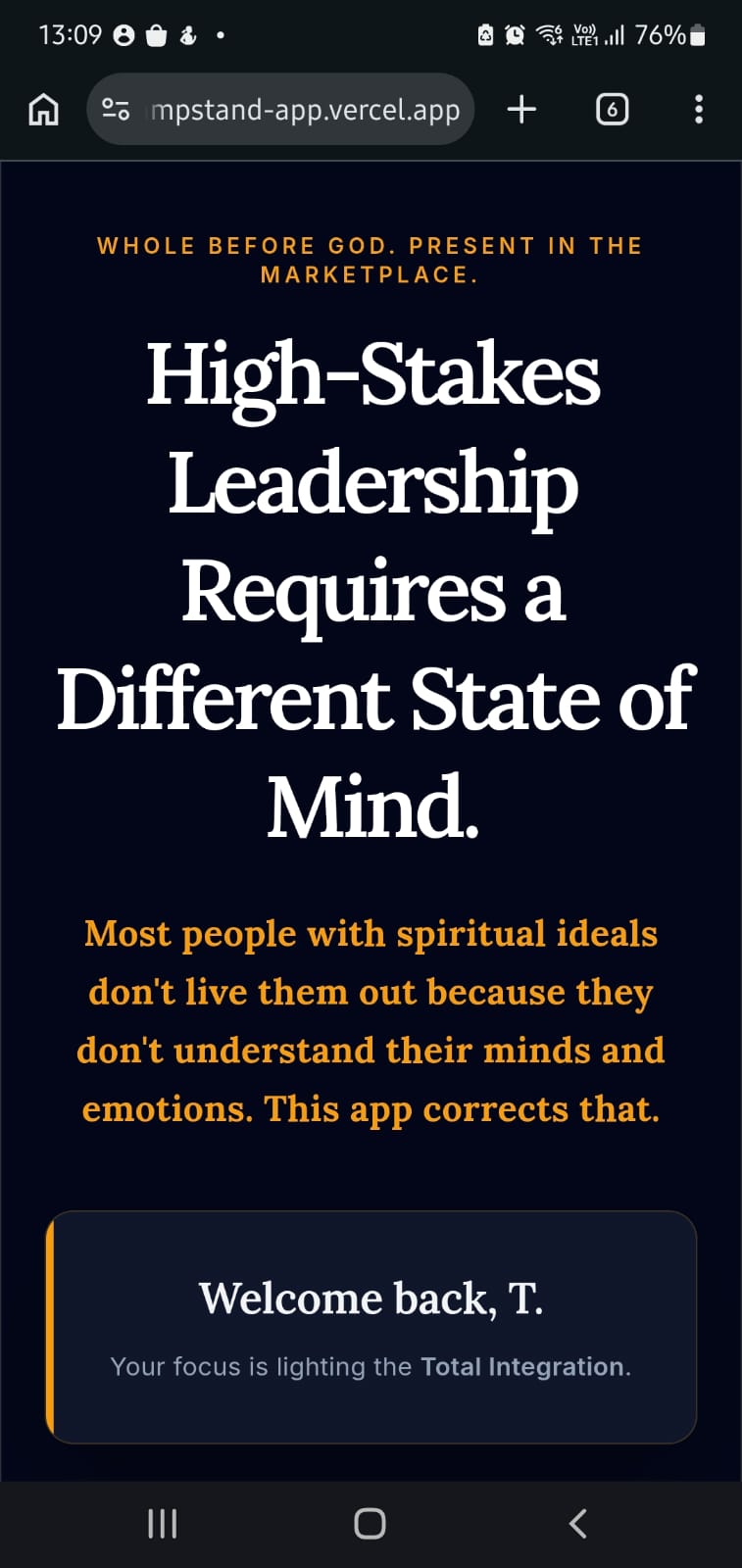The height and width of the screenshot is (1568, 742).
Task: Go to the phone home screen
Action: point(370,1523)
